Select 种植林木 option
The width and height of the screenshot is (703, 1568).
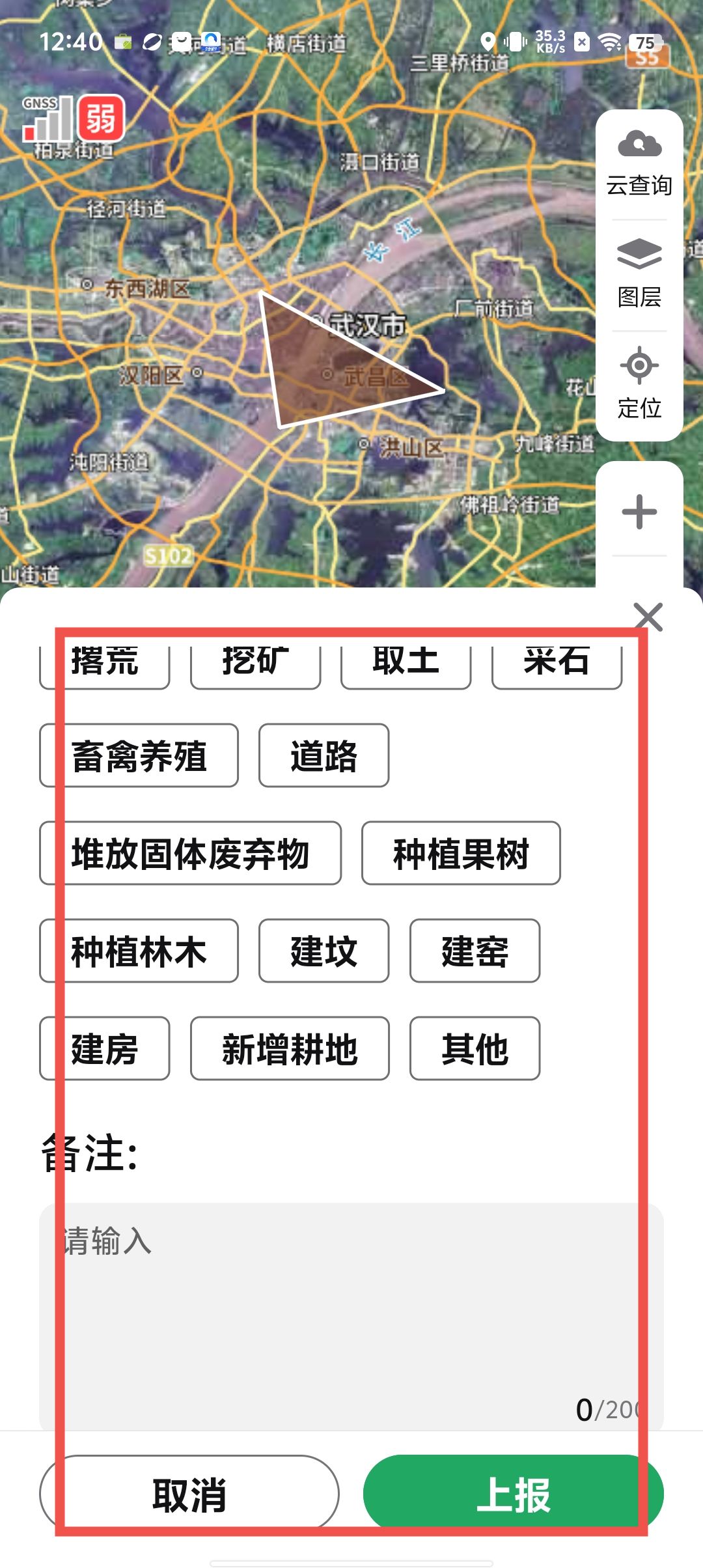click(x=139, y=951)
